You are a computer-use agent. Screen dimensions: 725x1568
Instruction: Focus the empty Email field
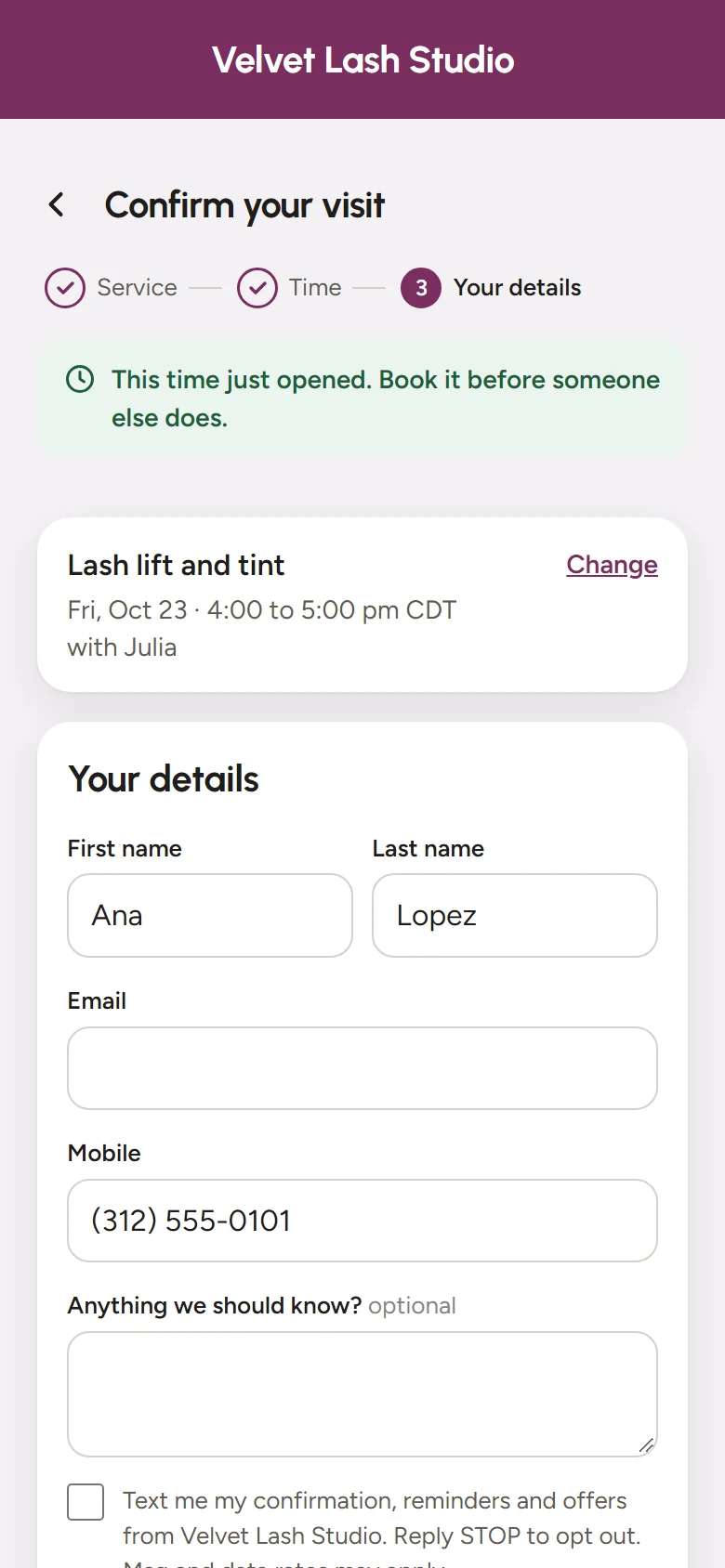pos(362,1068)
